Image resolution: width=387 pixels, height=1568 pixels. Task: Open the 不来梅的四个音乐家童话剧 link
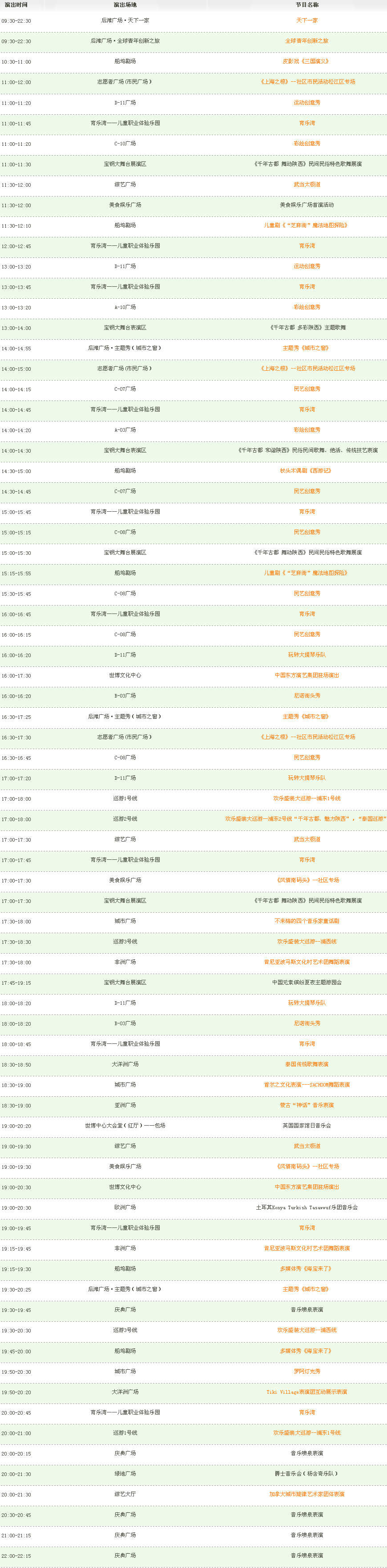click(306, 921)
